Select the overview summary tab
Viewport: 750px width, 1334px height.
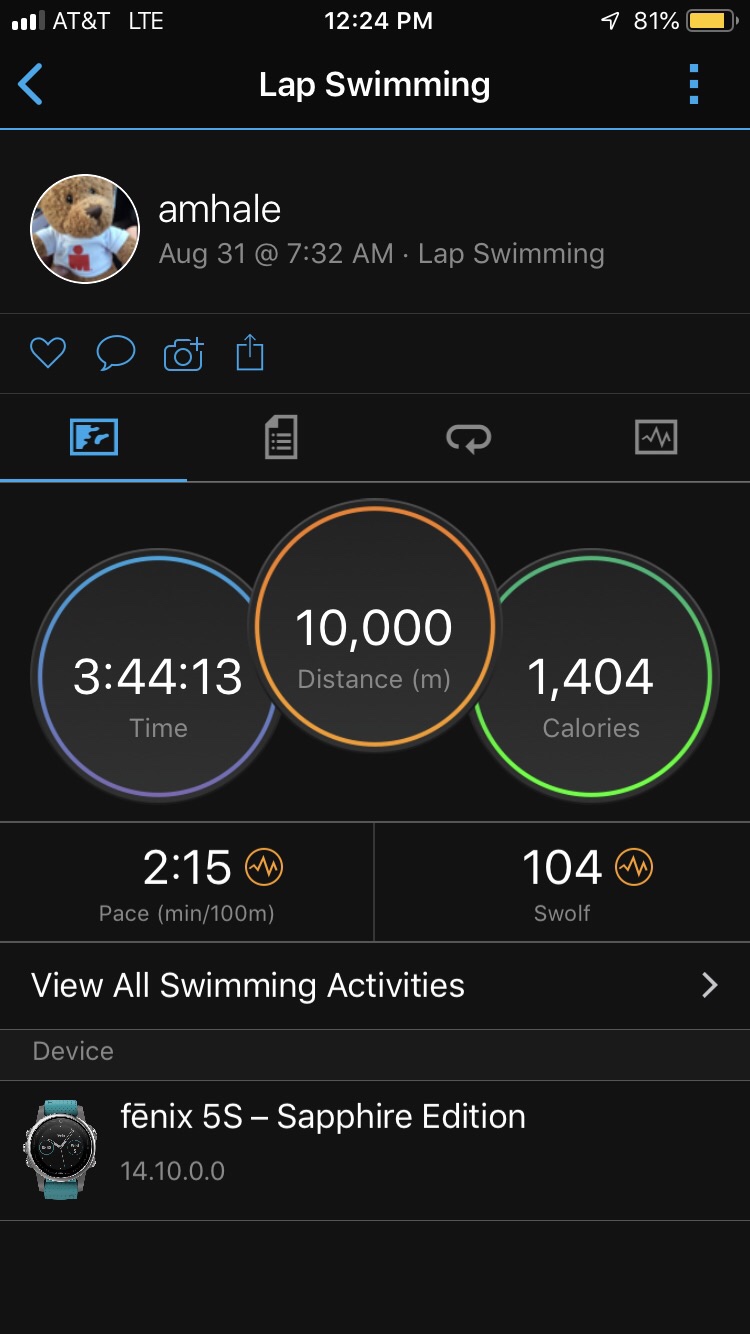94,438
